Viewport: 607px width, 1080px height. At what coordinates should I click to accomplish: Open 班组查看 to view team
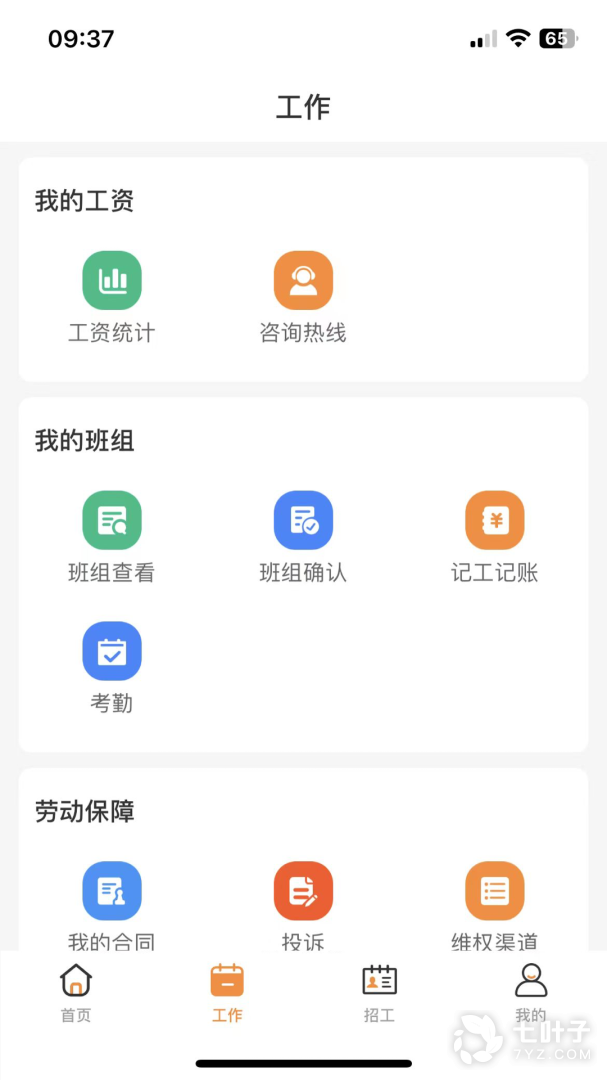[x=112, y=521]
